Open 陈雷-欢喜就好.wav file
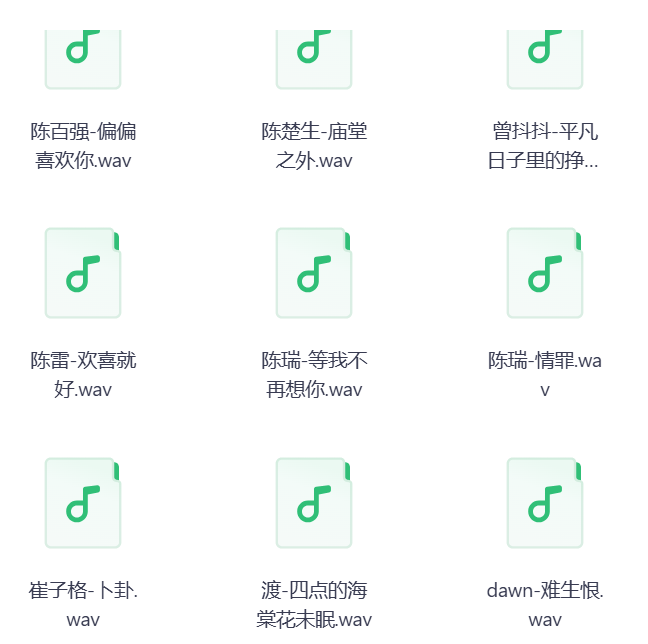648x644 pixels. pyautogui.click(x=83, y=273)
